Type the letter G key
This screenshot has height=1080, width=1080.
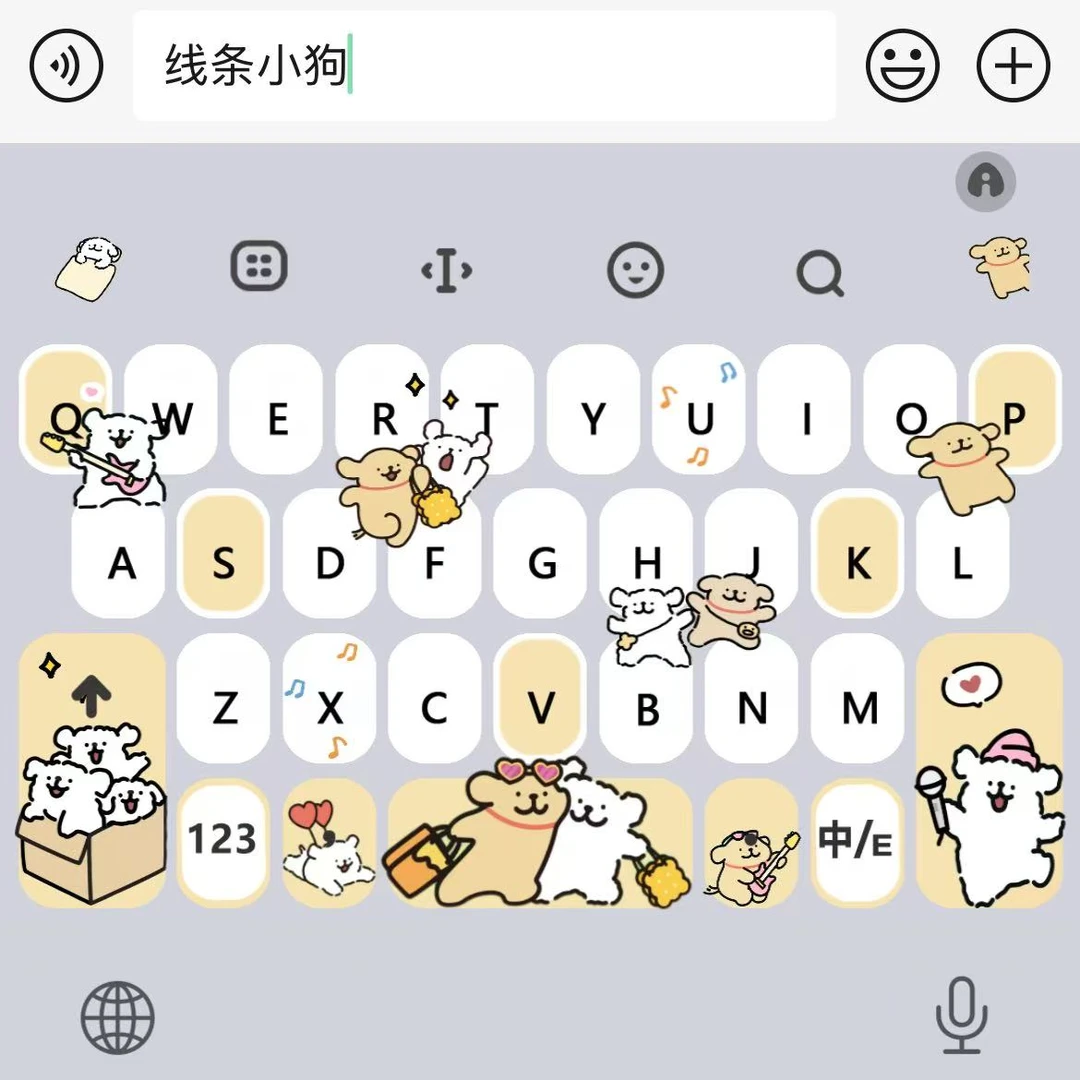tap(540, 564)
